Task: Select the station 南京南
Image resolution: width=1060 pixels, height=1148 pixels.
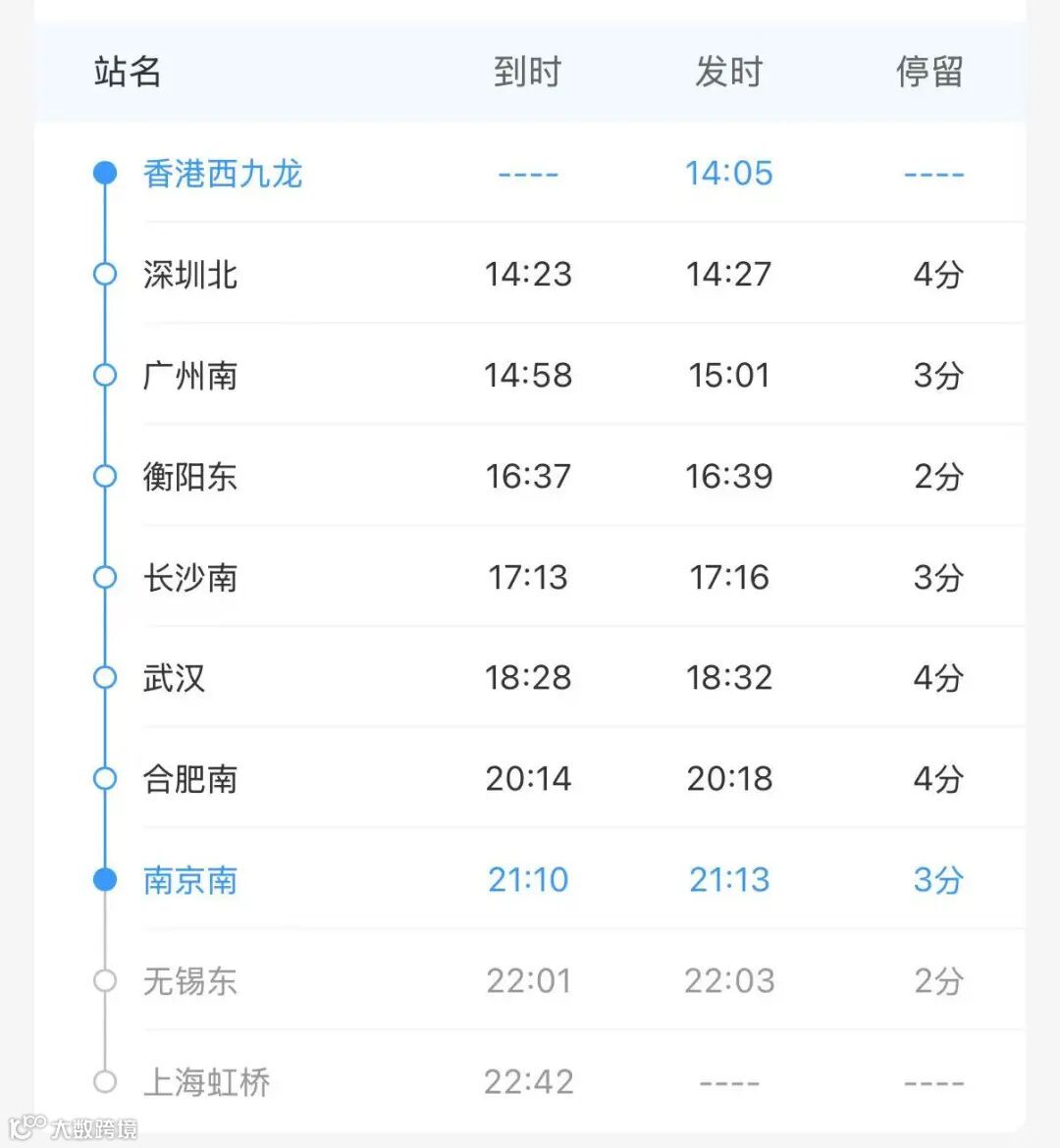Action: click(189, 880)
